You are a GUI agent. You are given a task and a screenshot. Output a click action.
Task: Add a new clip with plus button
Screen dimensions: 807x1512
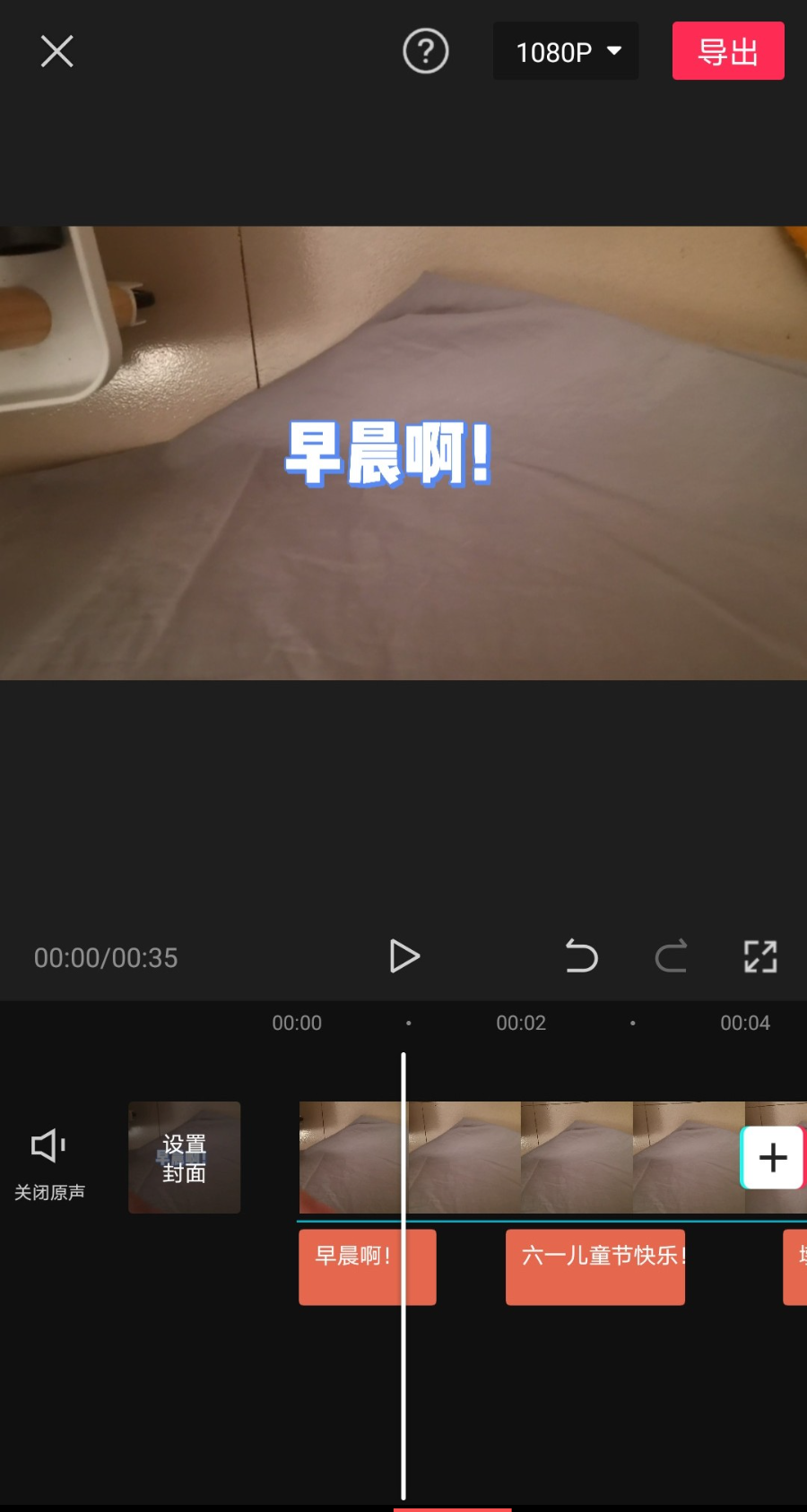772,1157
